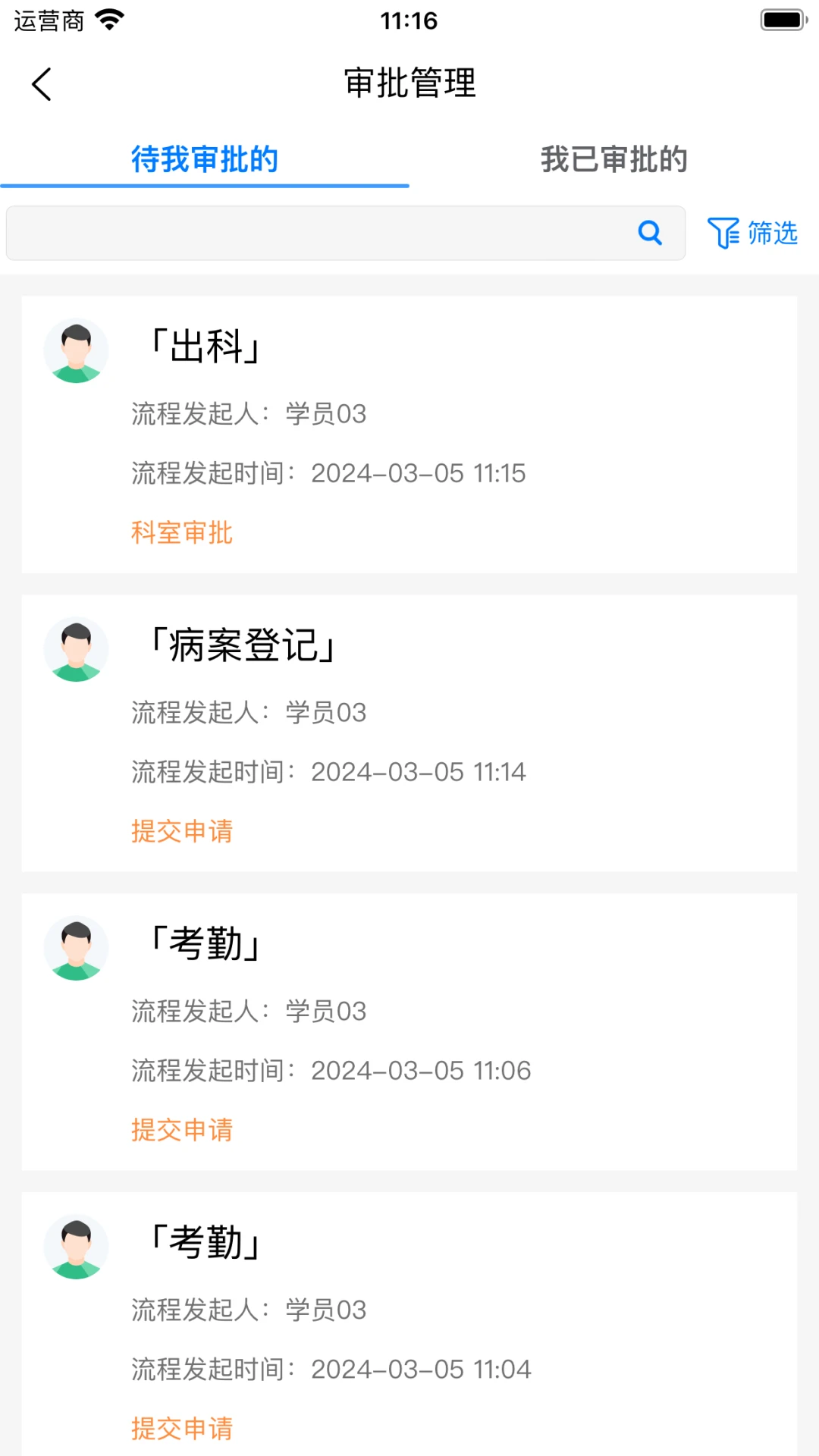819x1456 pixels.
Task: Click the 11:16 time in the status bar
Action: point(409,20)
